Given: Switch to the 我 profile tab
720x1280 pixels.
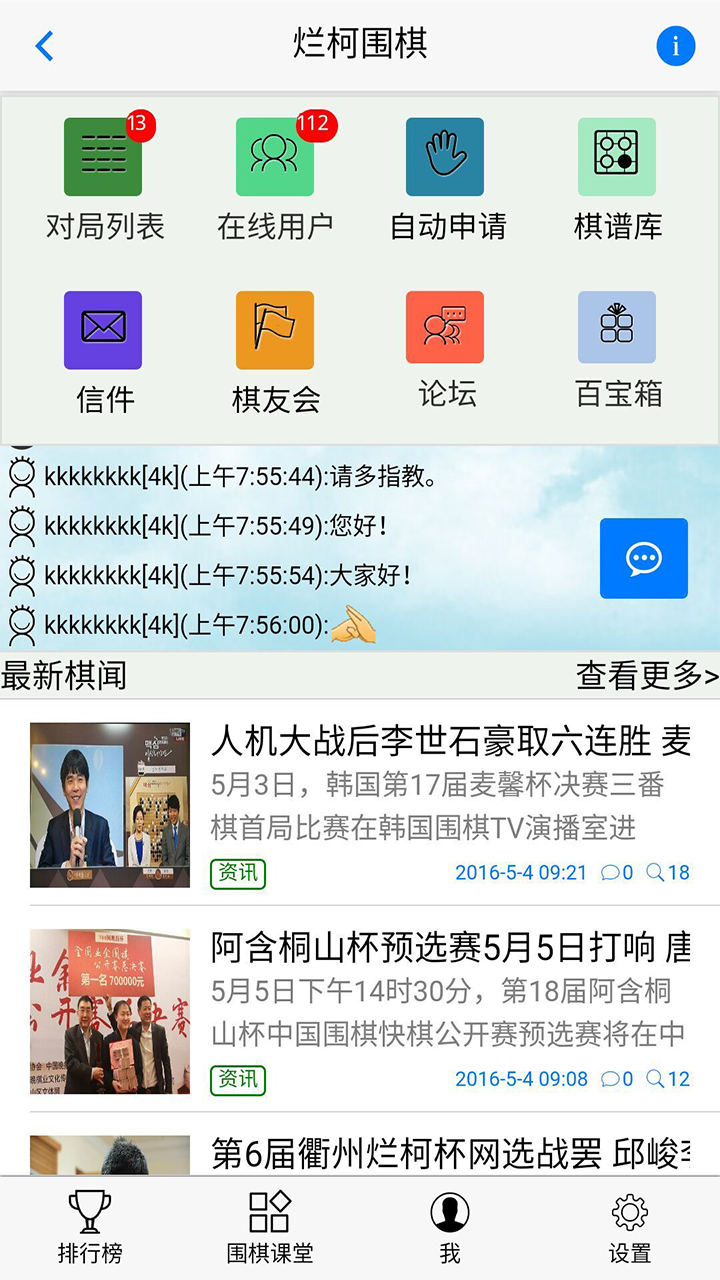Looking at the screenshot, I should (x=450, y=1228).
